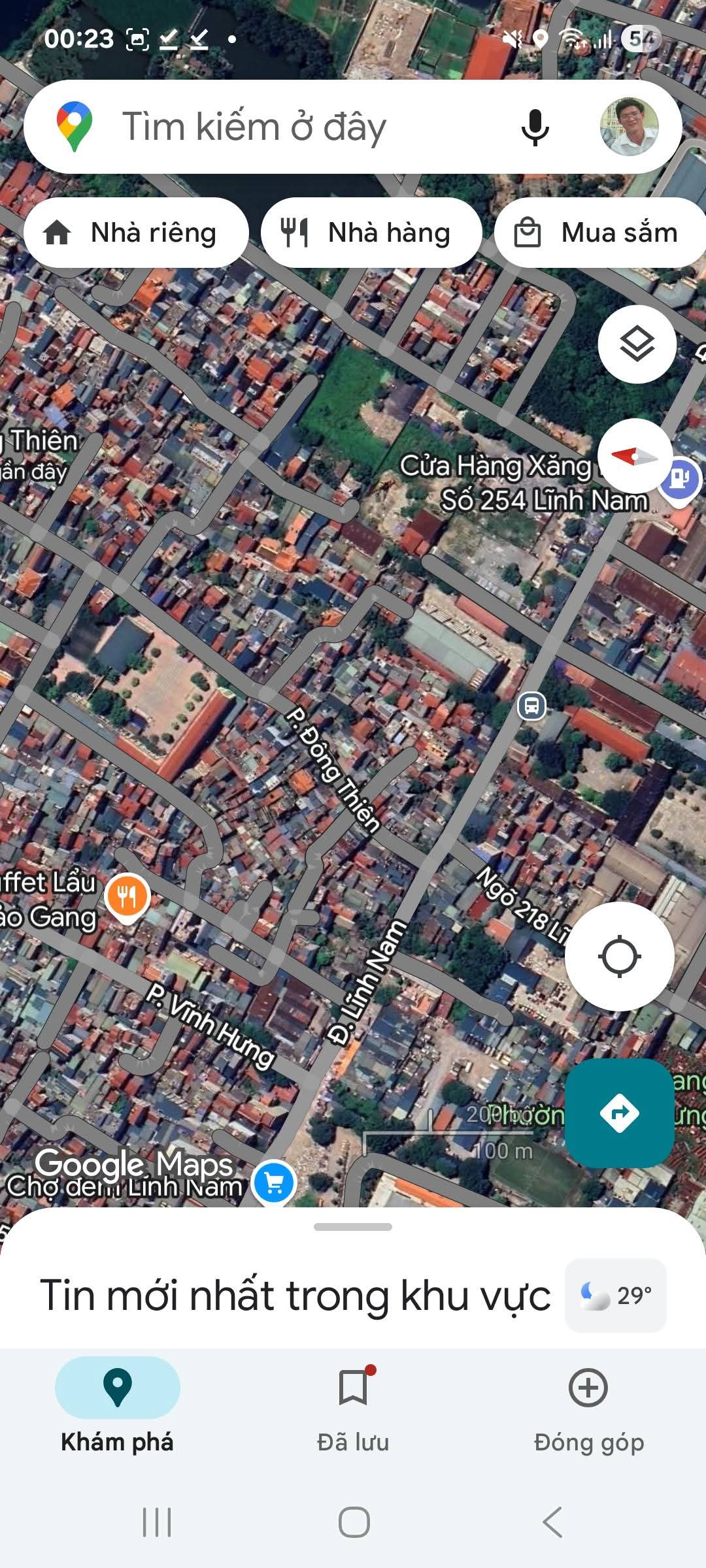
Task: Open the Buffet Lẩu restaurant pin
Action: 127,898
